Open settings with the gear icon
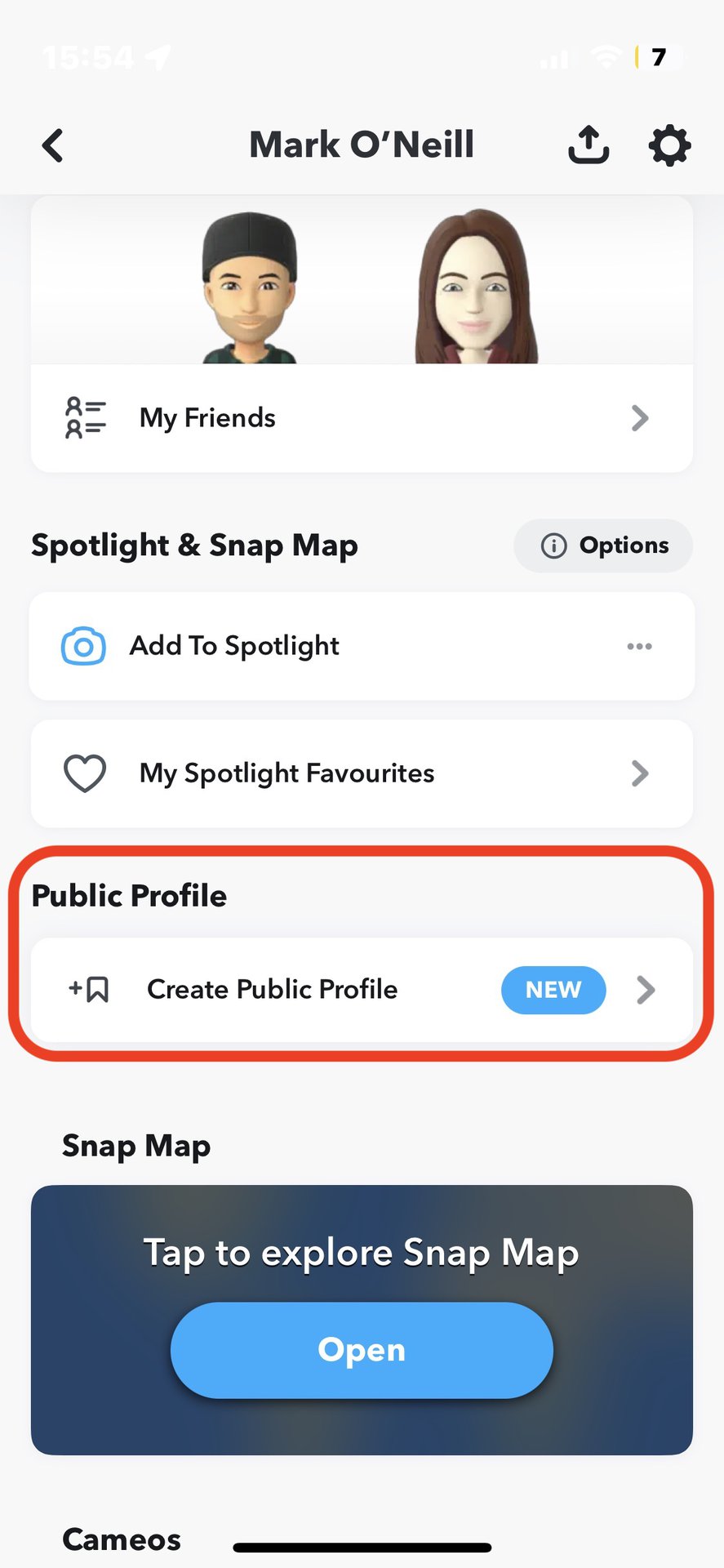The width and height of the screenshot is (724, 1568). click(x=669, y=146)
